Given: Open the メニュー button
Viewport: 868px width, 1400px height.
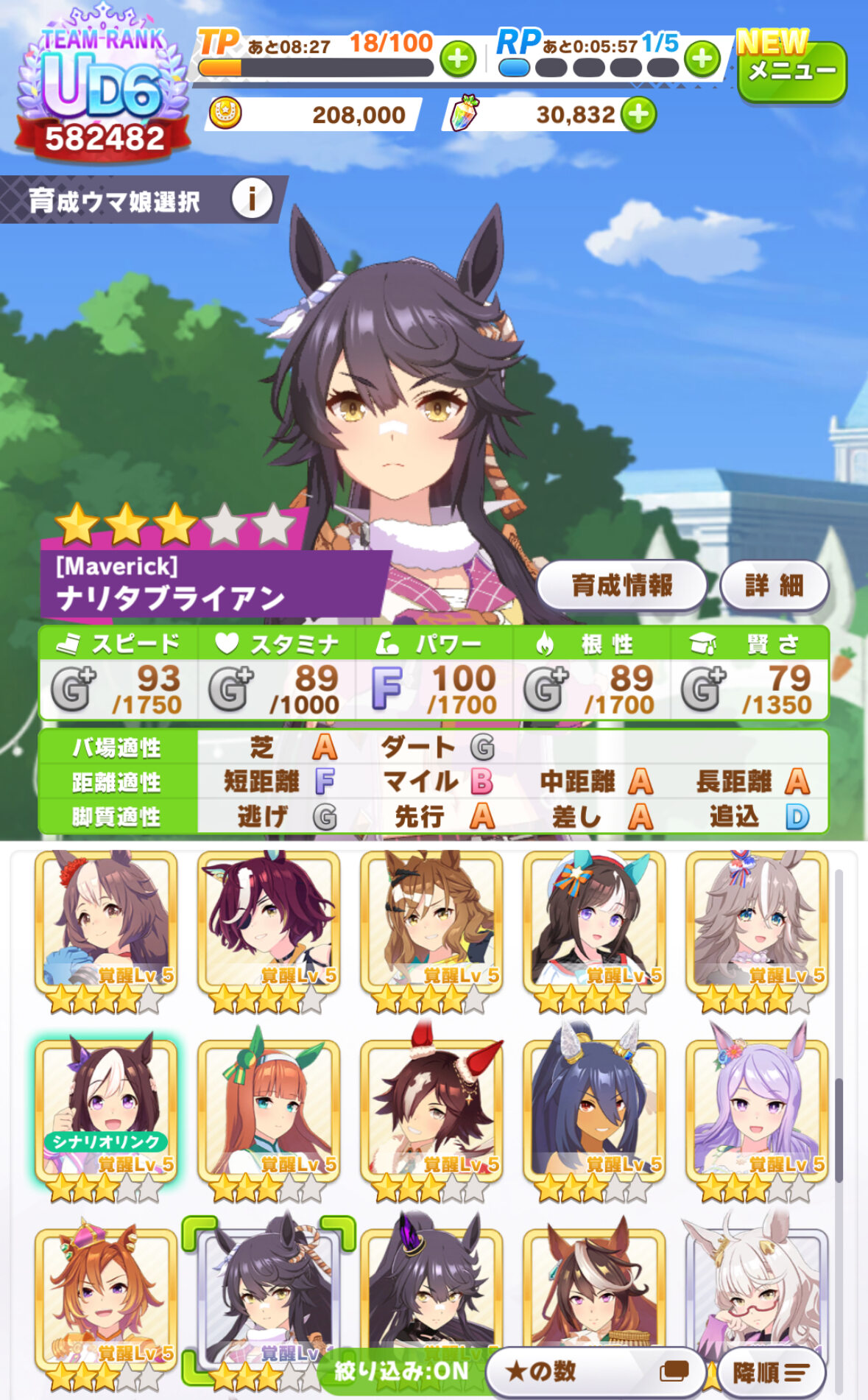Looking at the screenshot, I should coord(792,71).
